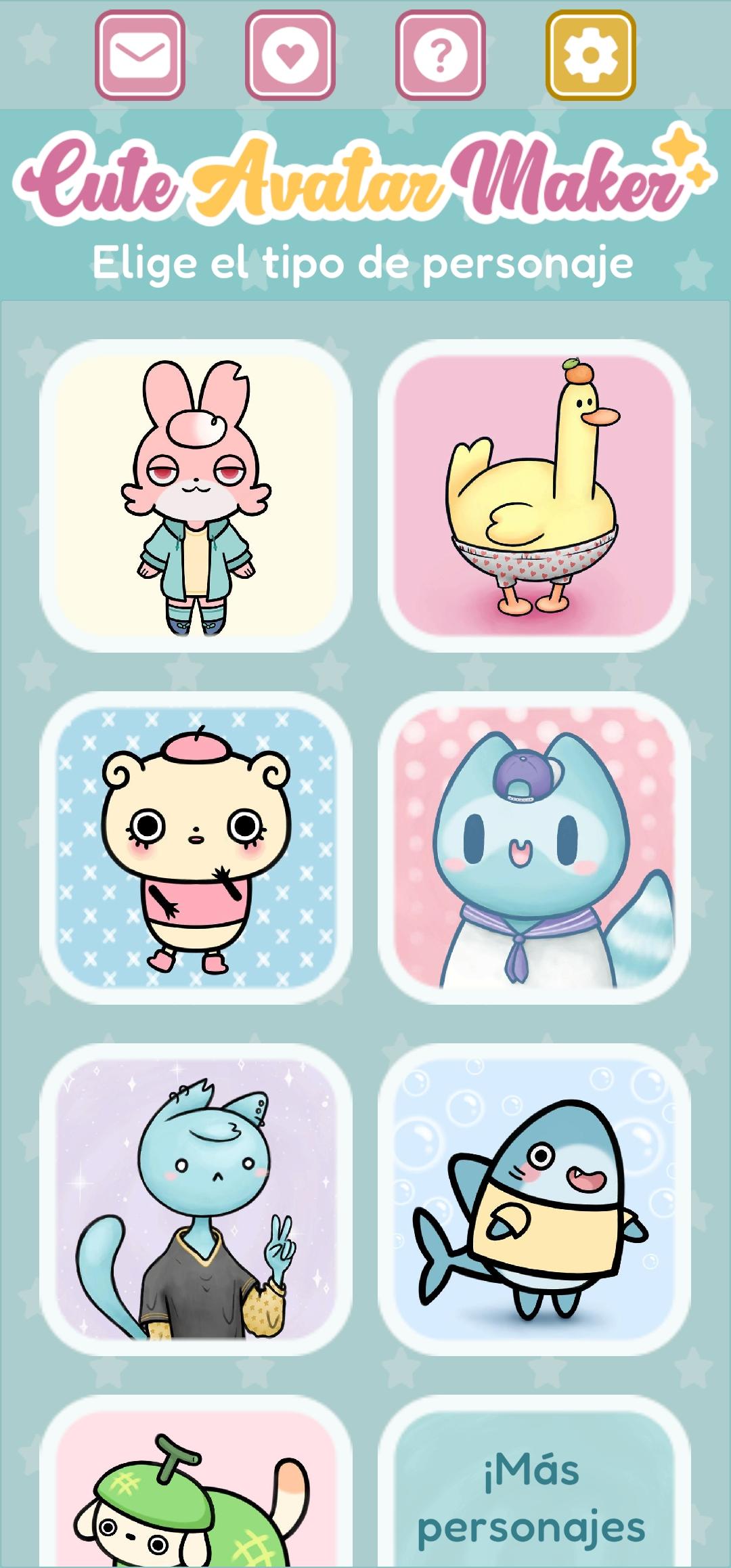This screenshot has height=1568, width=731.
Task: Open the question mark help button
Action: point(441,55)
